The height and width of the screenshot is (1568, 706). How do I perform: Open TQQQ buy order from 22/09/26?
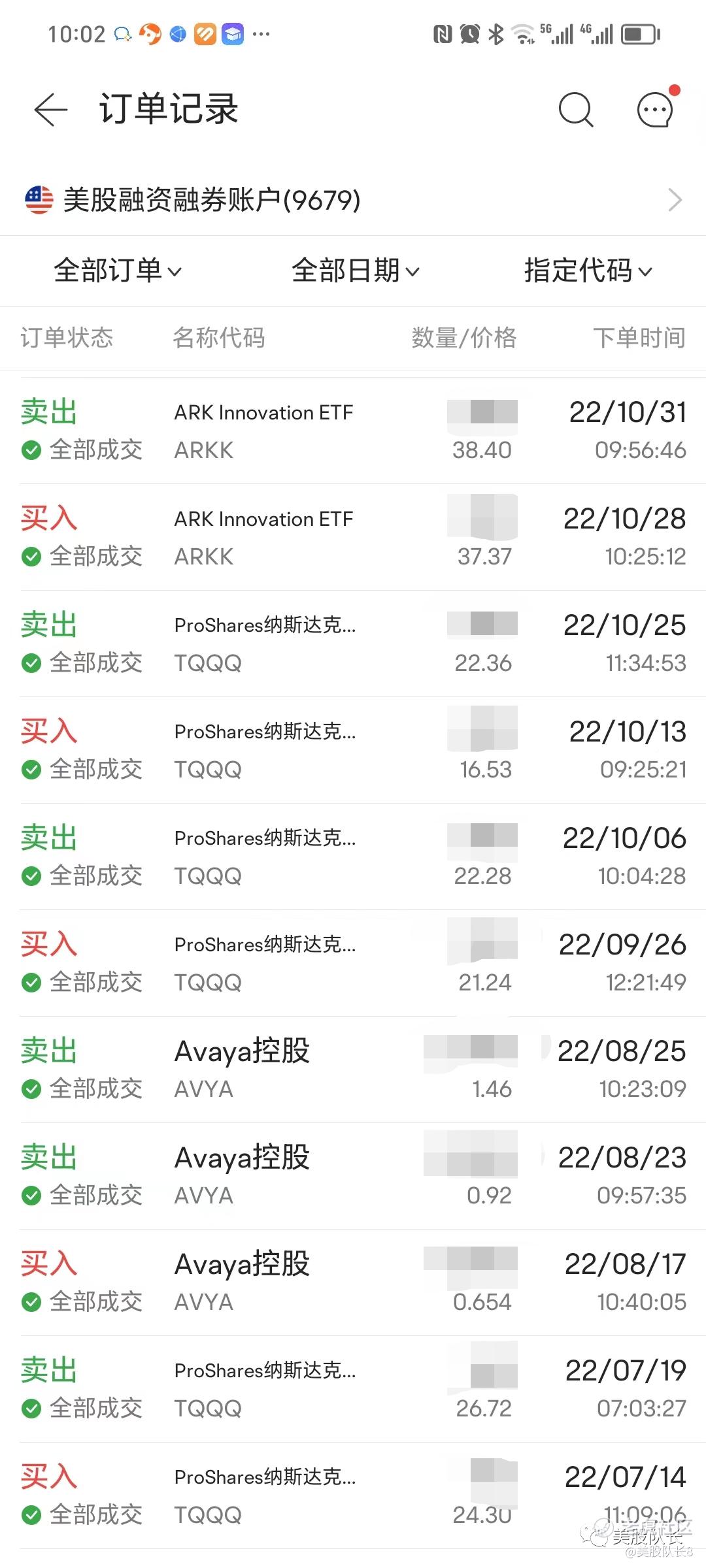click(353, 963)
